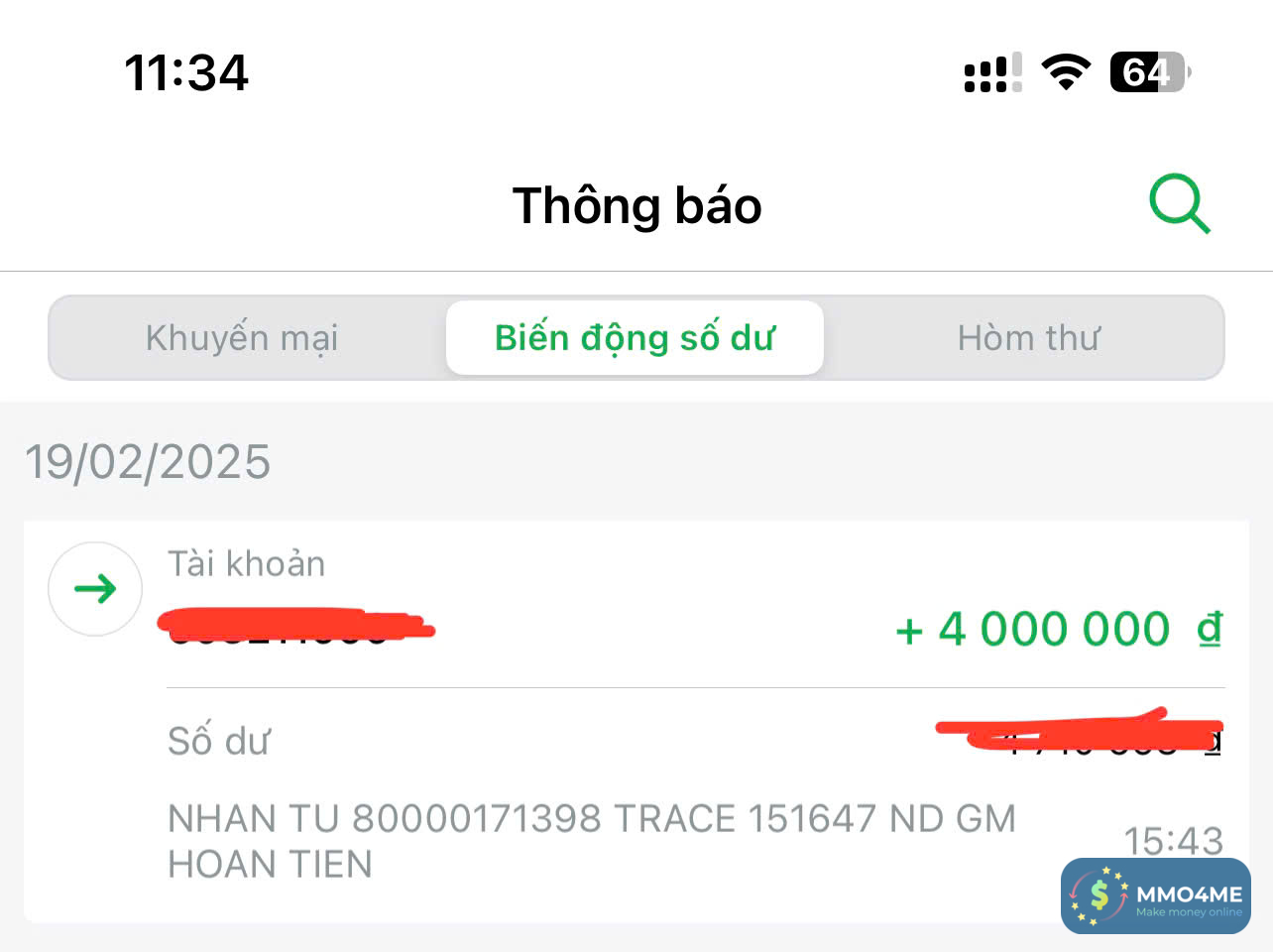This screenshot has width=1273, height=952.
Task: Switch to the Hòm thư tab
Action: [1028, 338]
